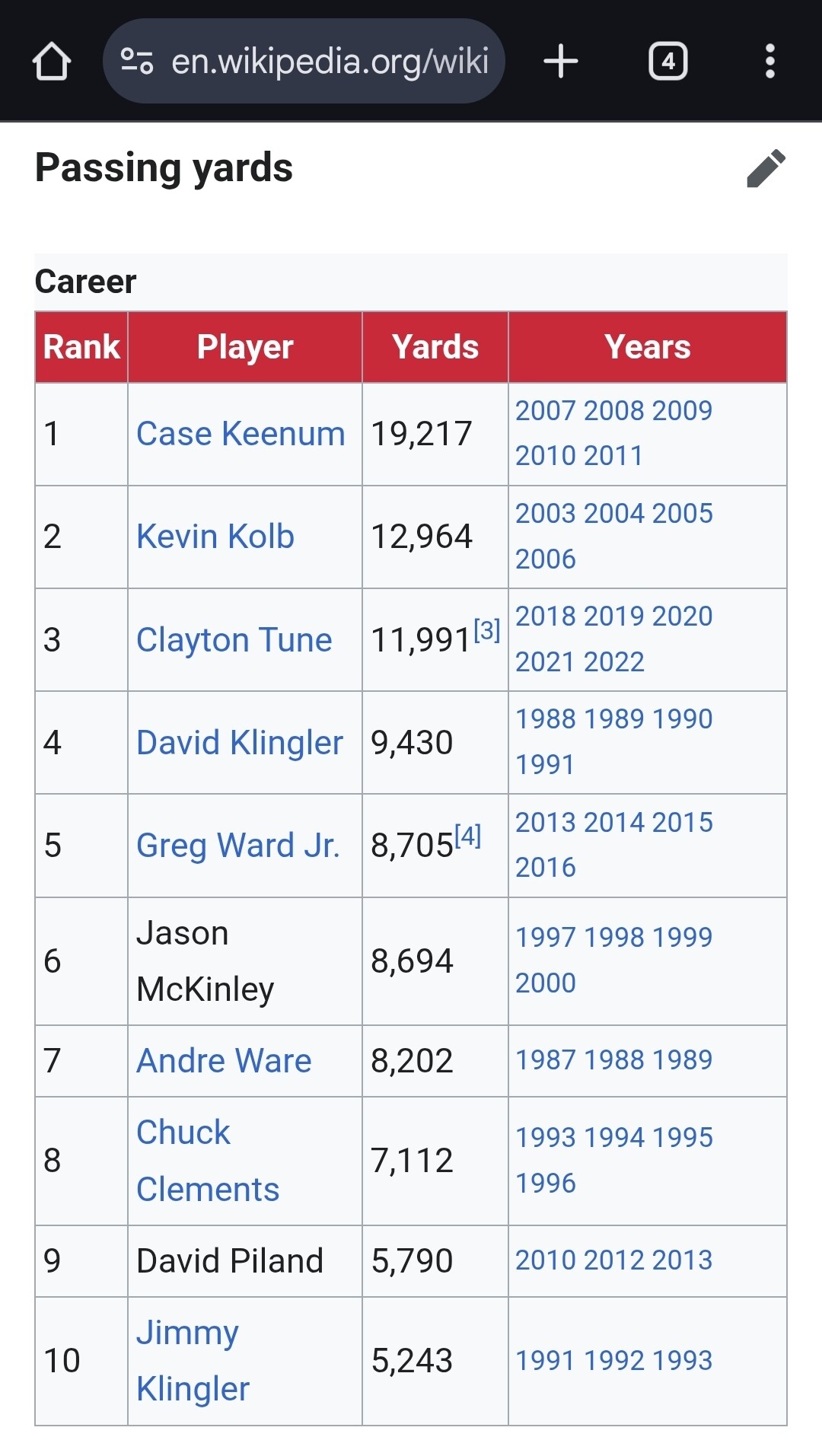Tap the en.wikipedia.org address bar
This screenshot has height=1456, width=822.
(x=304, y=62)
